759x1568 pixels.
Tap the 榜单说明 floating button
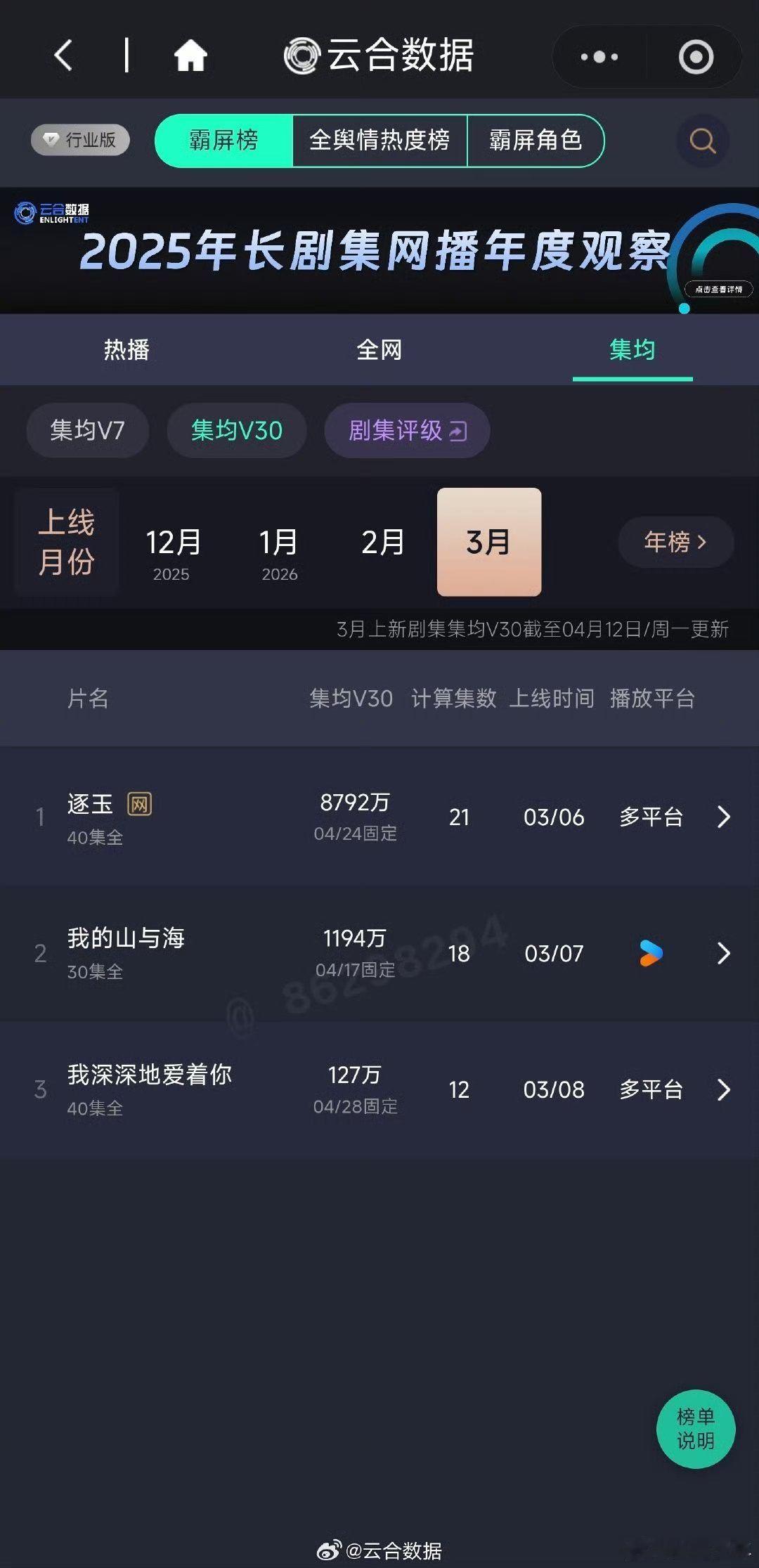click(x=695, y=1429)
